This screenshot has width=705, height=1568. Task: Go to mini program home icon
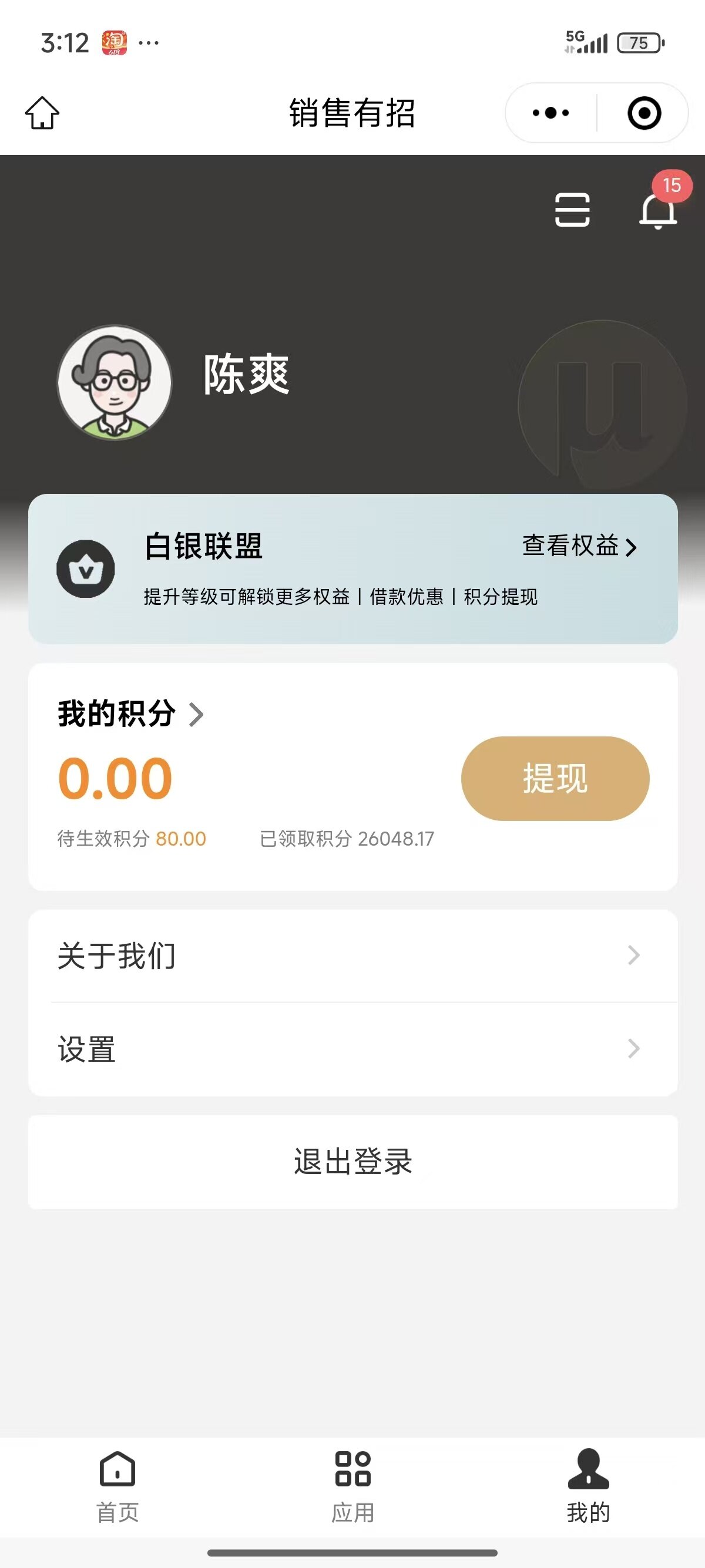42,113
